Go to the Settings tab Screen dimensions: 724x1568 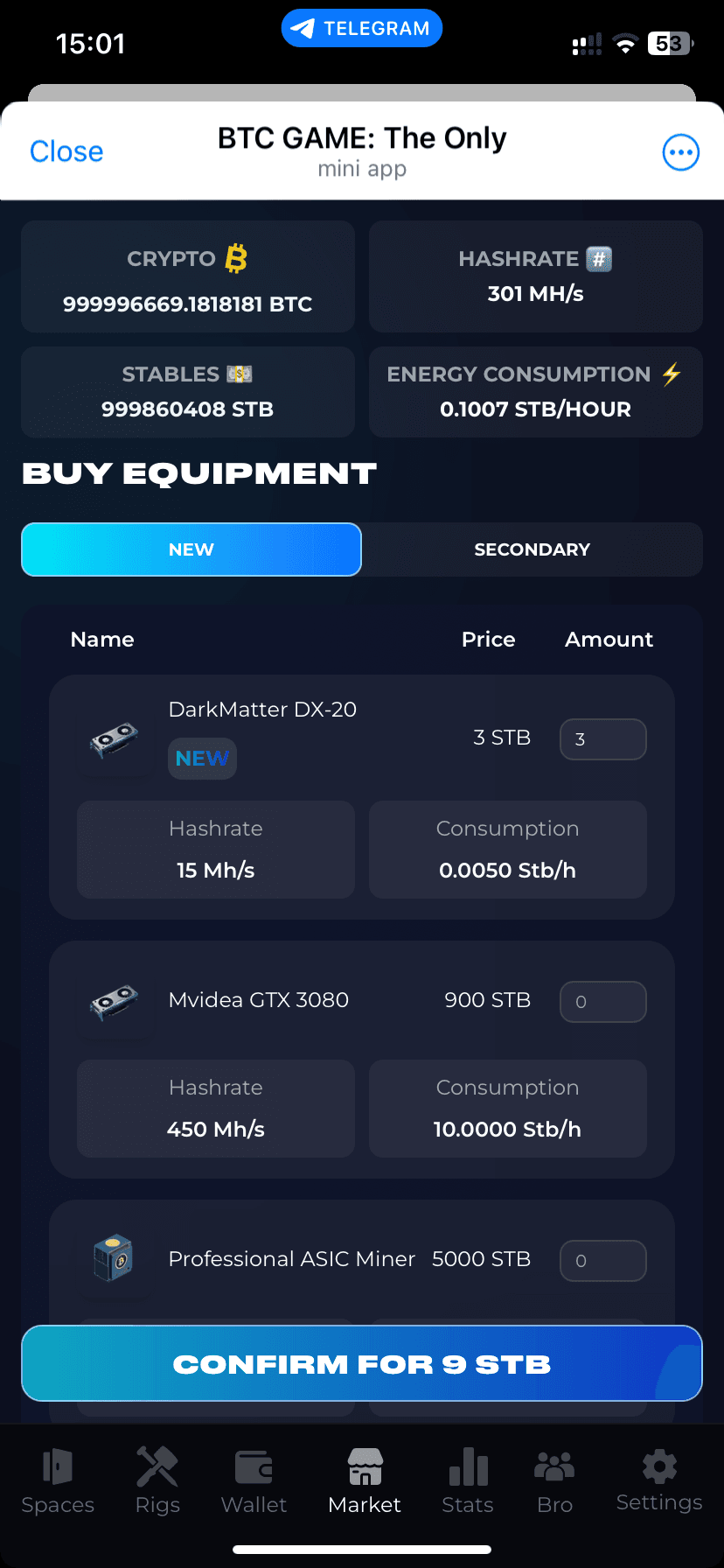[x=659, y=1480]
